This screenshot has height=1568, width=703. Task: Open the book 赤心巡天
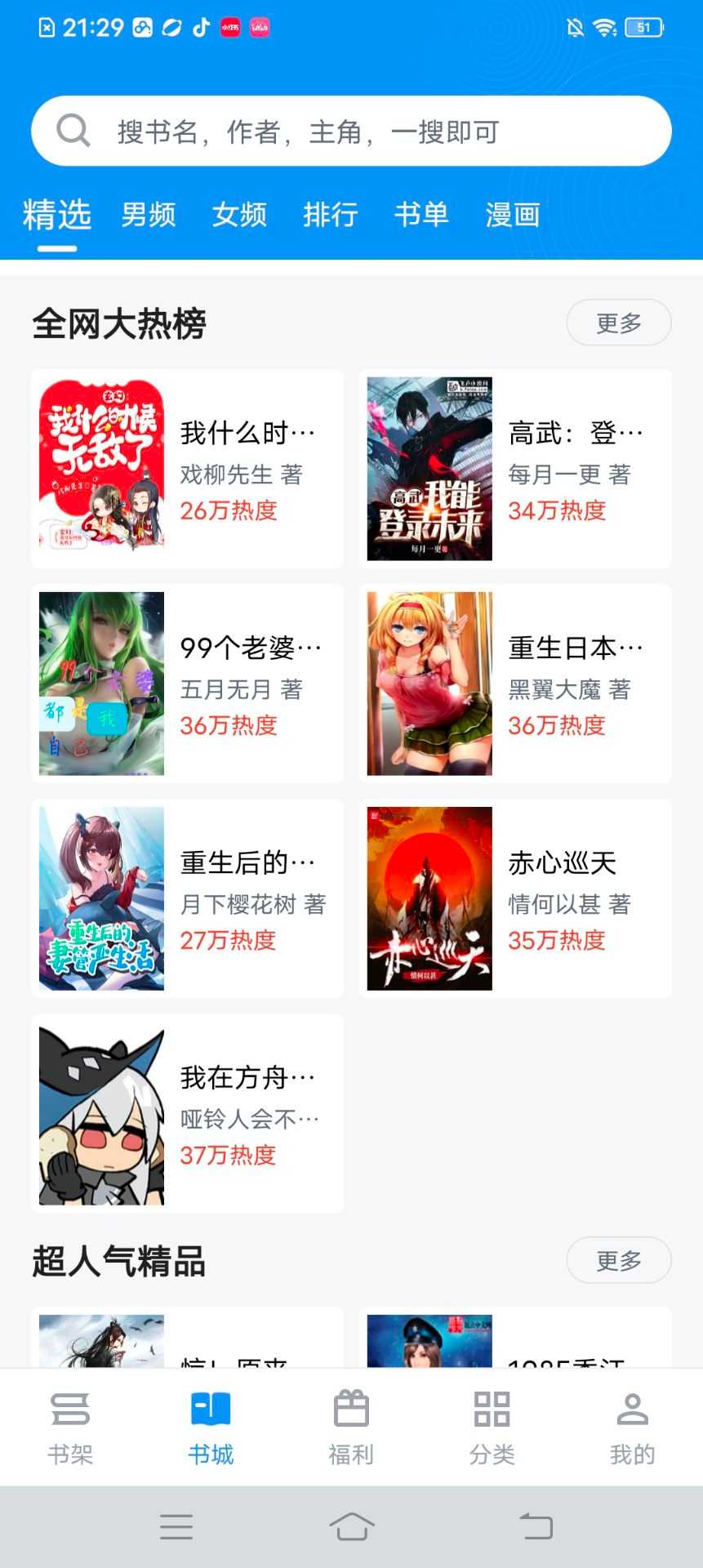click(515, 898)
